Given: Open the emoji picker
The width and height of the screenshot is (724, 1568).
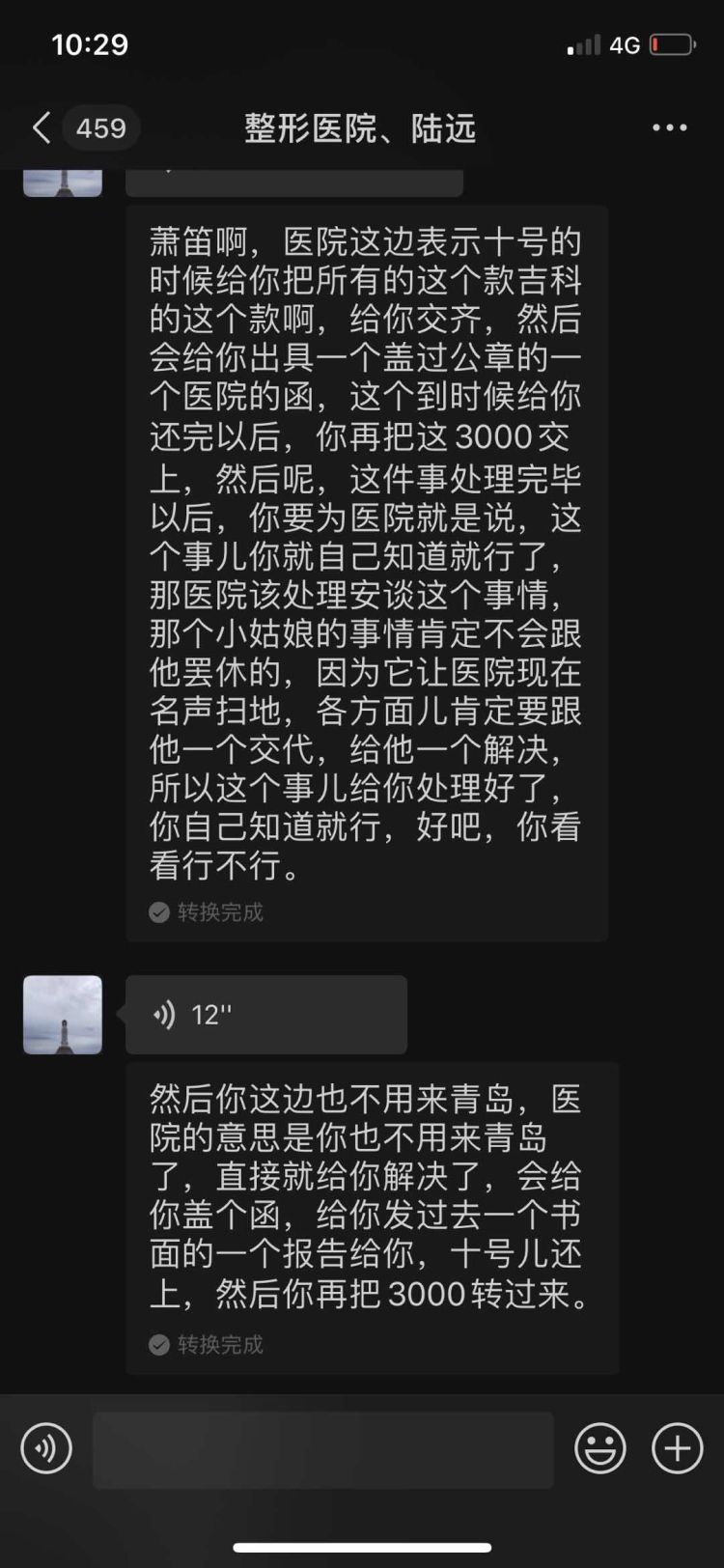Looking at the screenshot, I should [x=599, y=1448].
